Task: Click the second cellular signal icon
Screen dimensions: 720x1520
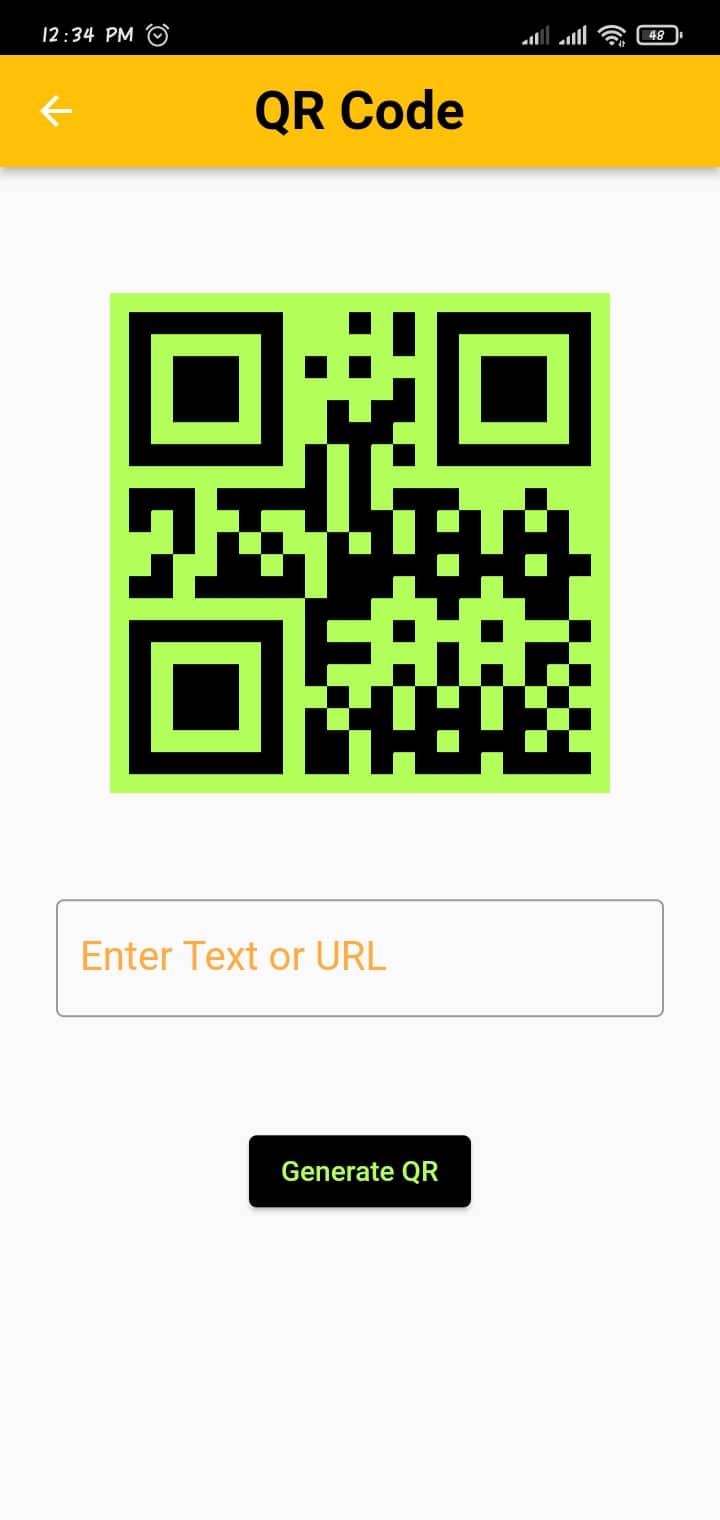Action: [572, 34]
